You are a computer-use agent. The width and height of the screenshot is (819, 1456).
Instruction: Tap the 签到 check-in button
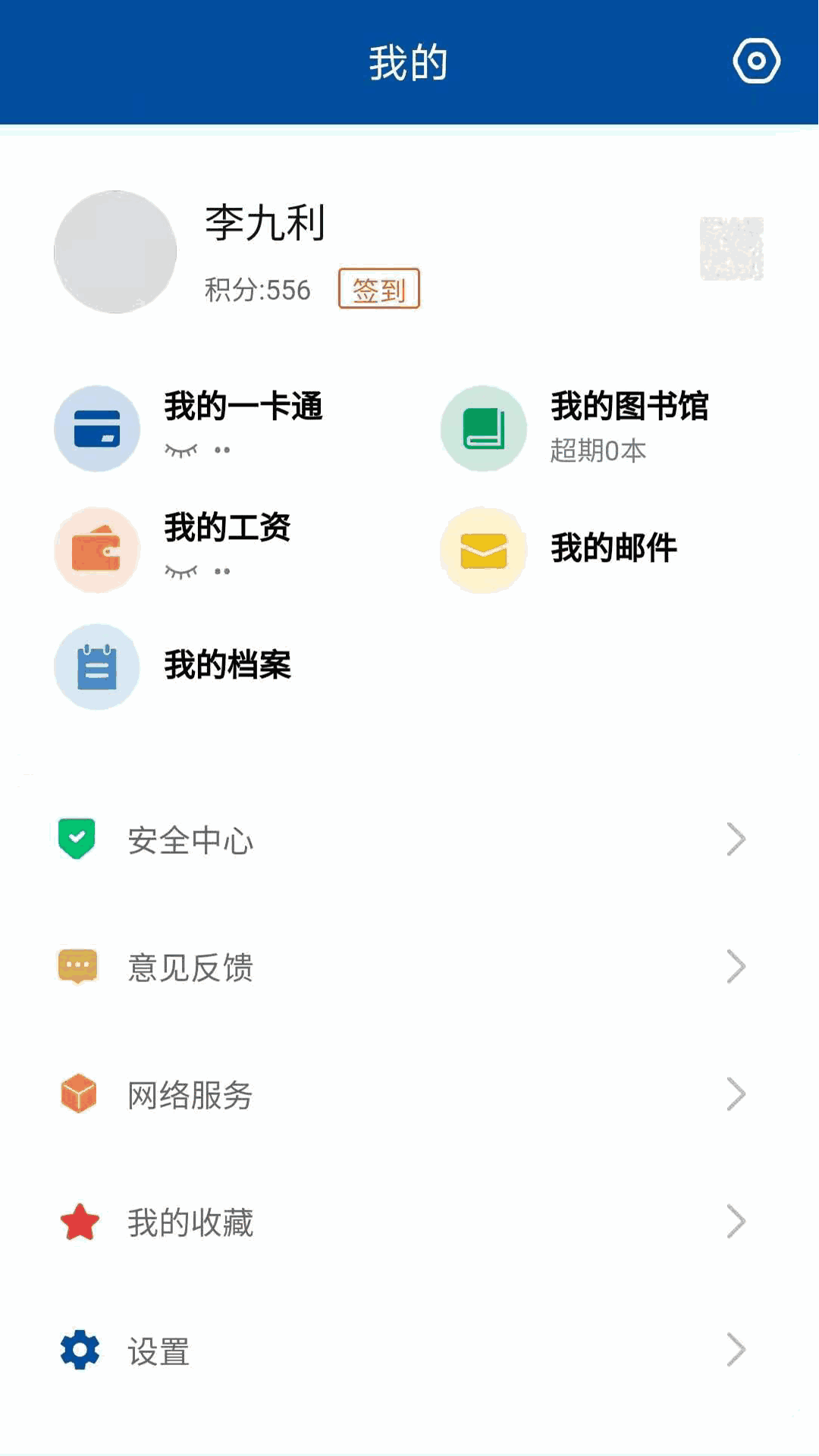pyautogui.click(x=378, y=289)
